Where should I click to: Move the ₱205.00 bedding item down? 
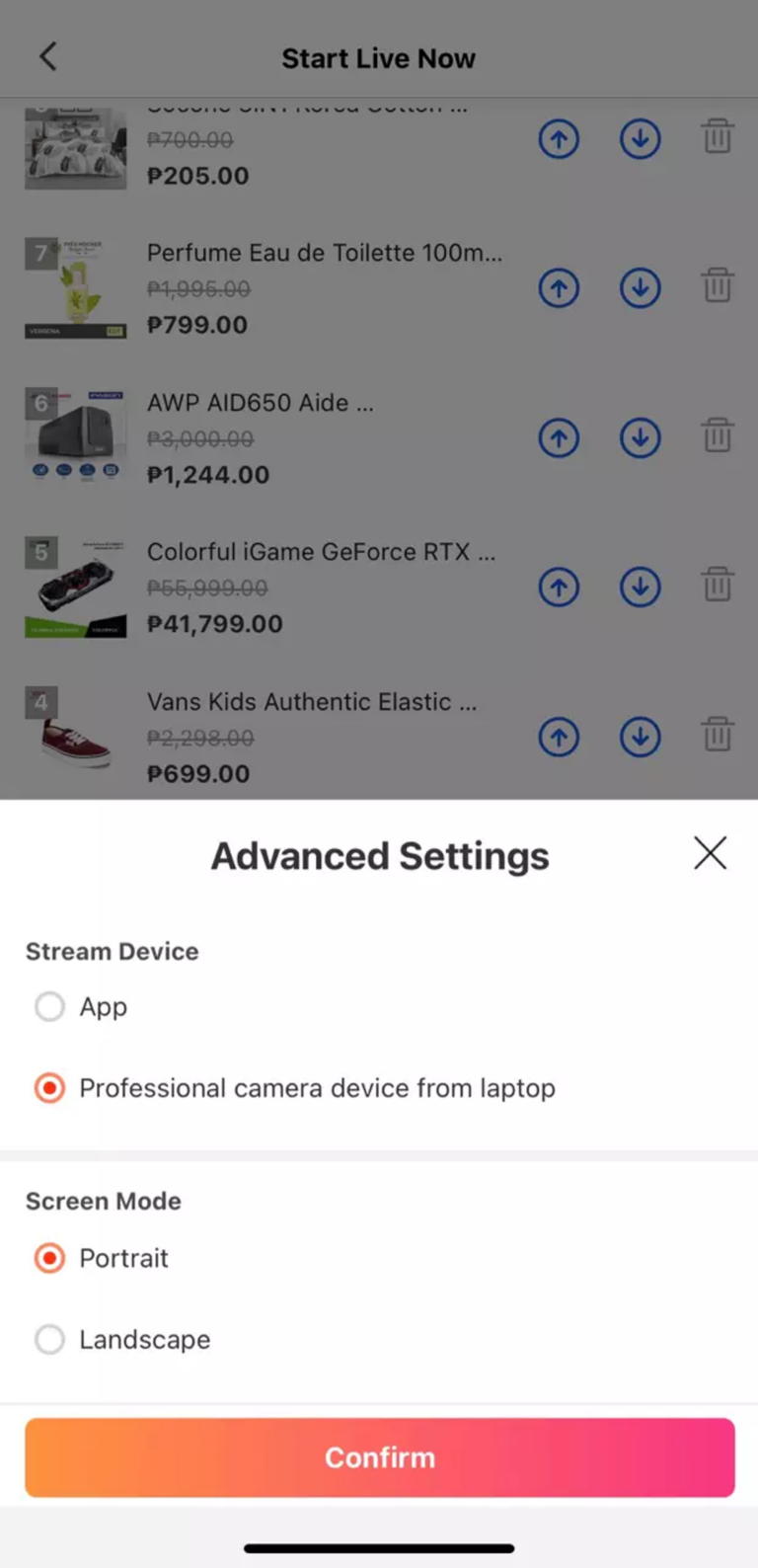pos(640,138)
